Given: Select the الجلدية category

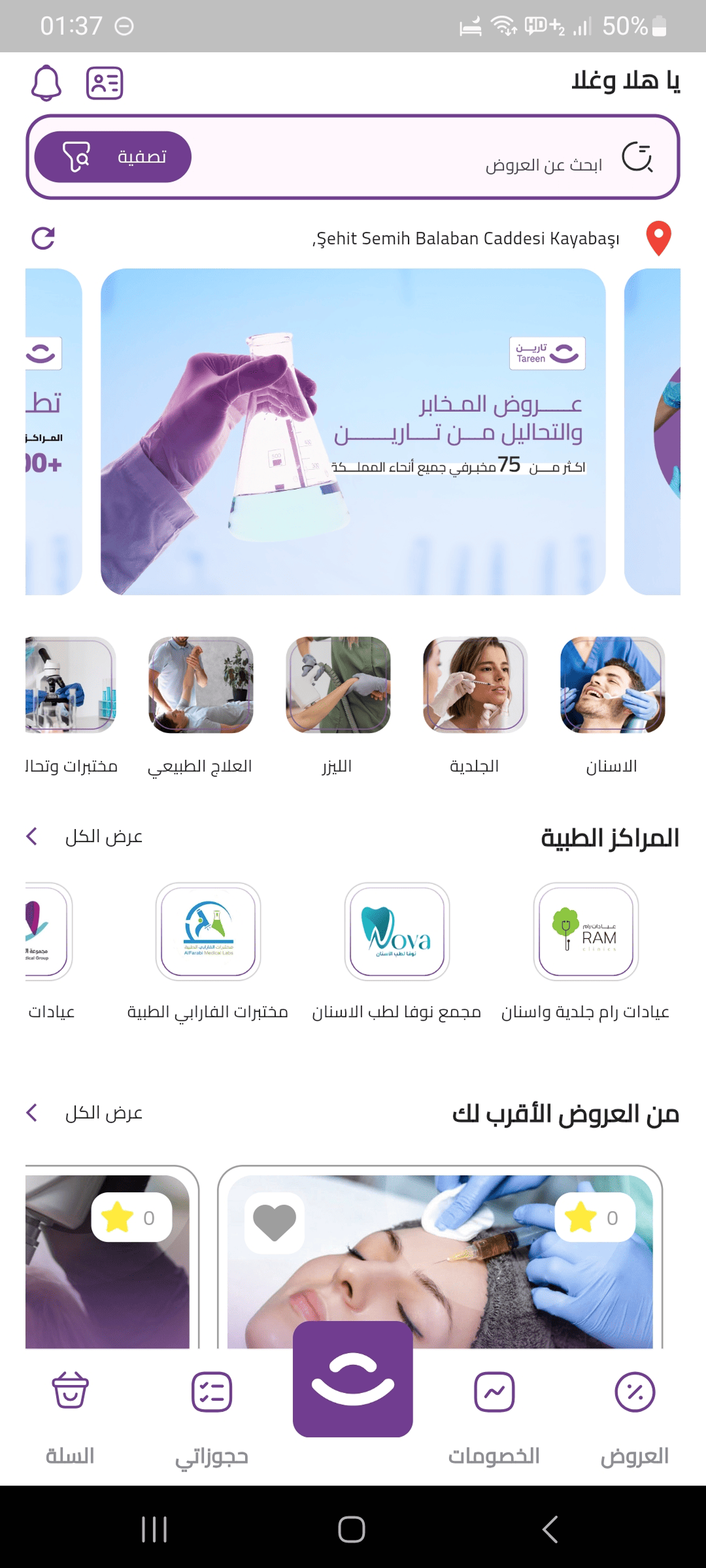Looking at the screenshot, I should pyautogui.click(x=475, y=686).
